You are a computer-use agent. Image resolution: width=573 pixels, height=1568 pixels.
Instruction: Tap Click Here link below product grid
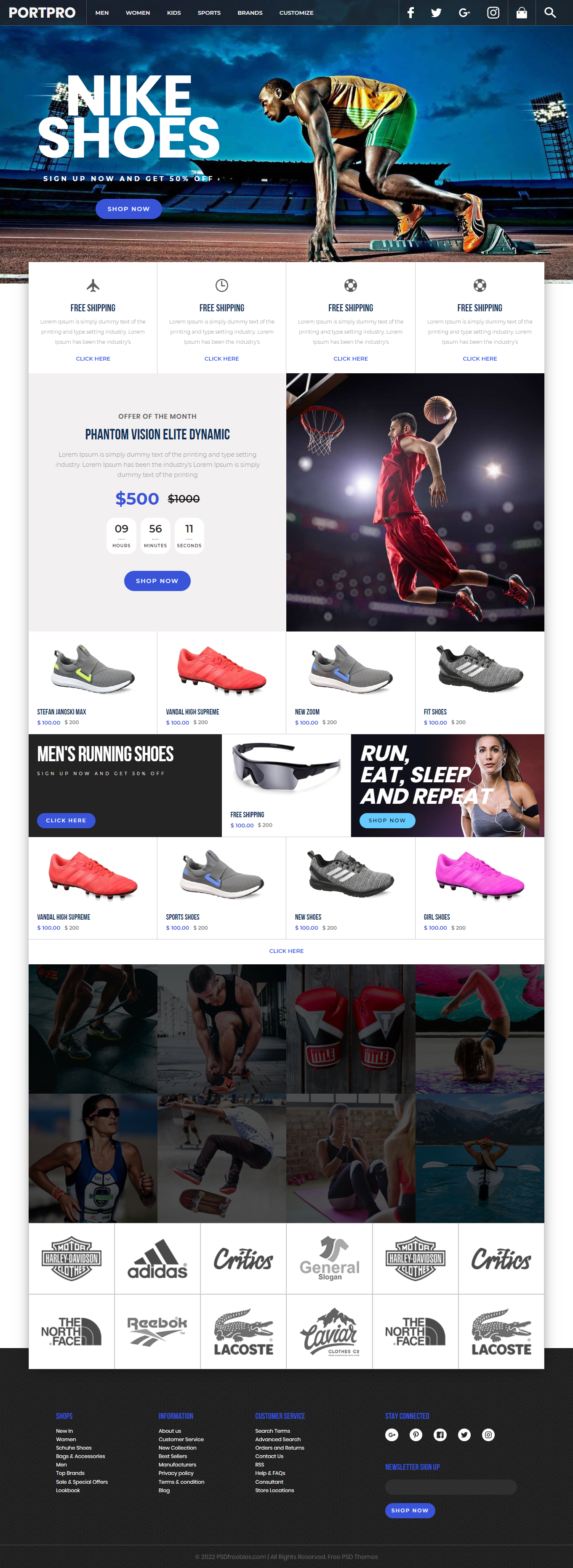click(286, 951)
